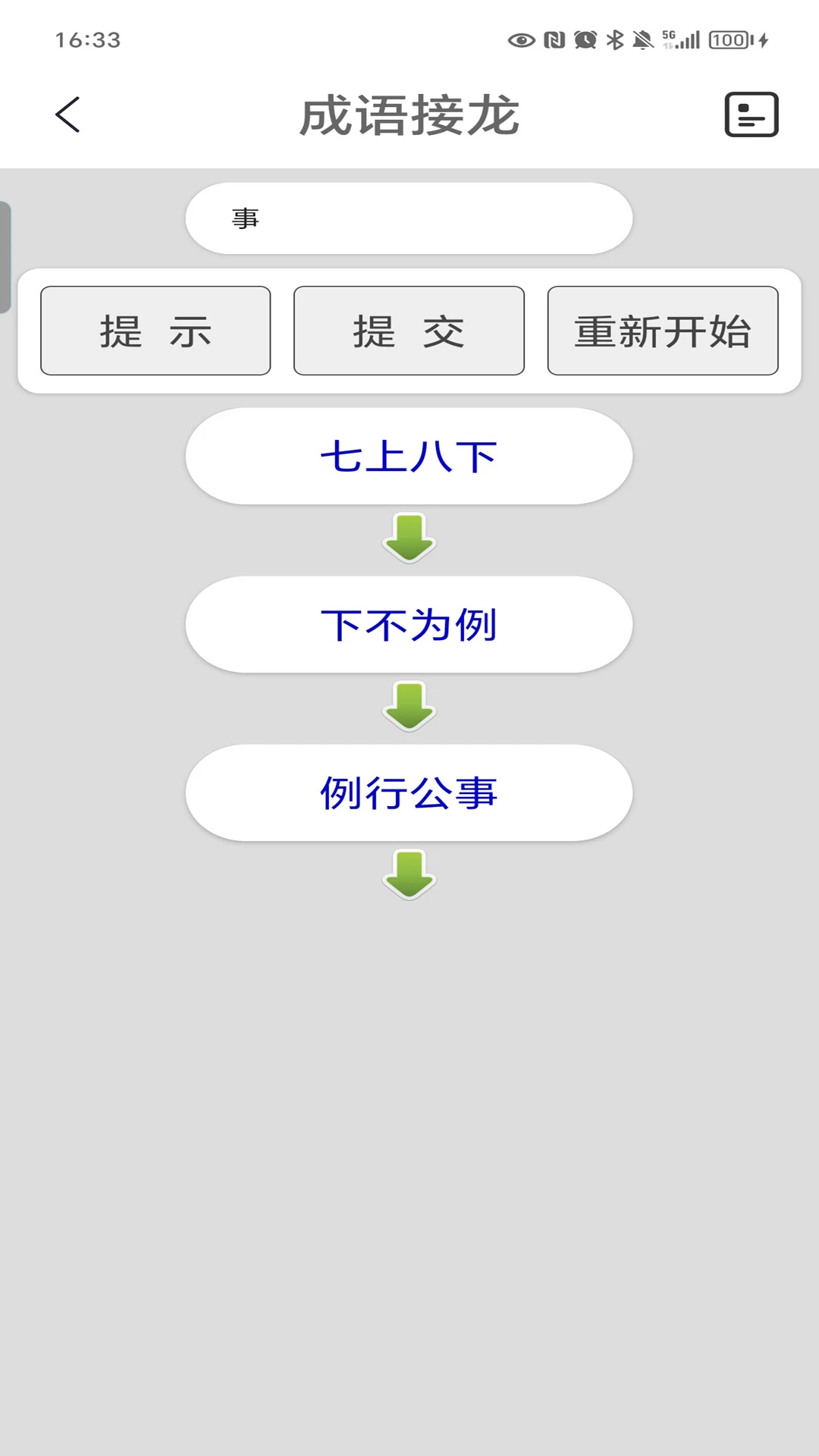Tap the alarm clock status bar icon
The width and height of the screenshot is (819, 1456).
point(585,39)
